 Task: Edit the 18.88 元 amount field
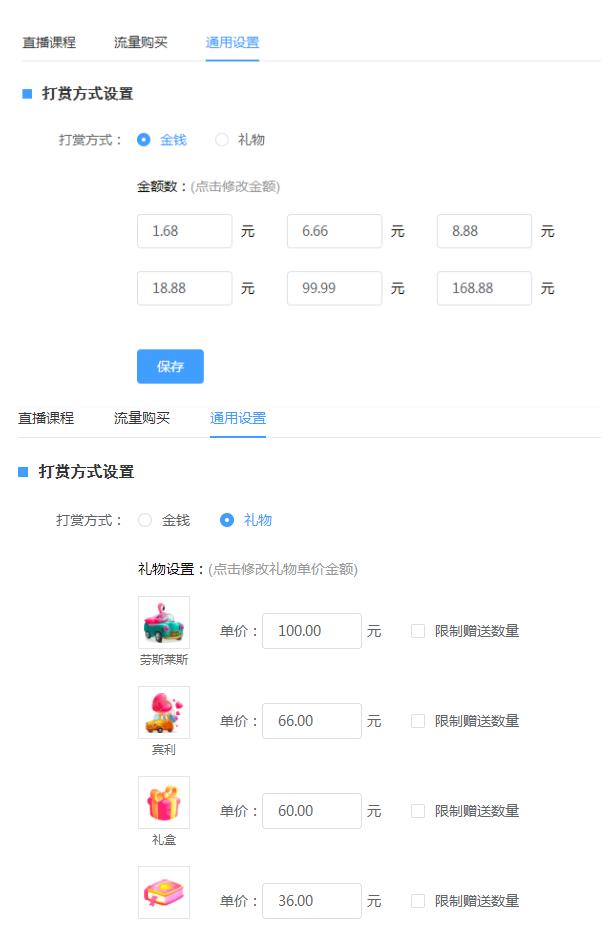point(184,288)
